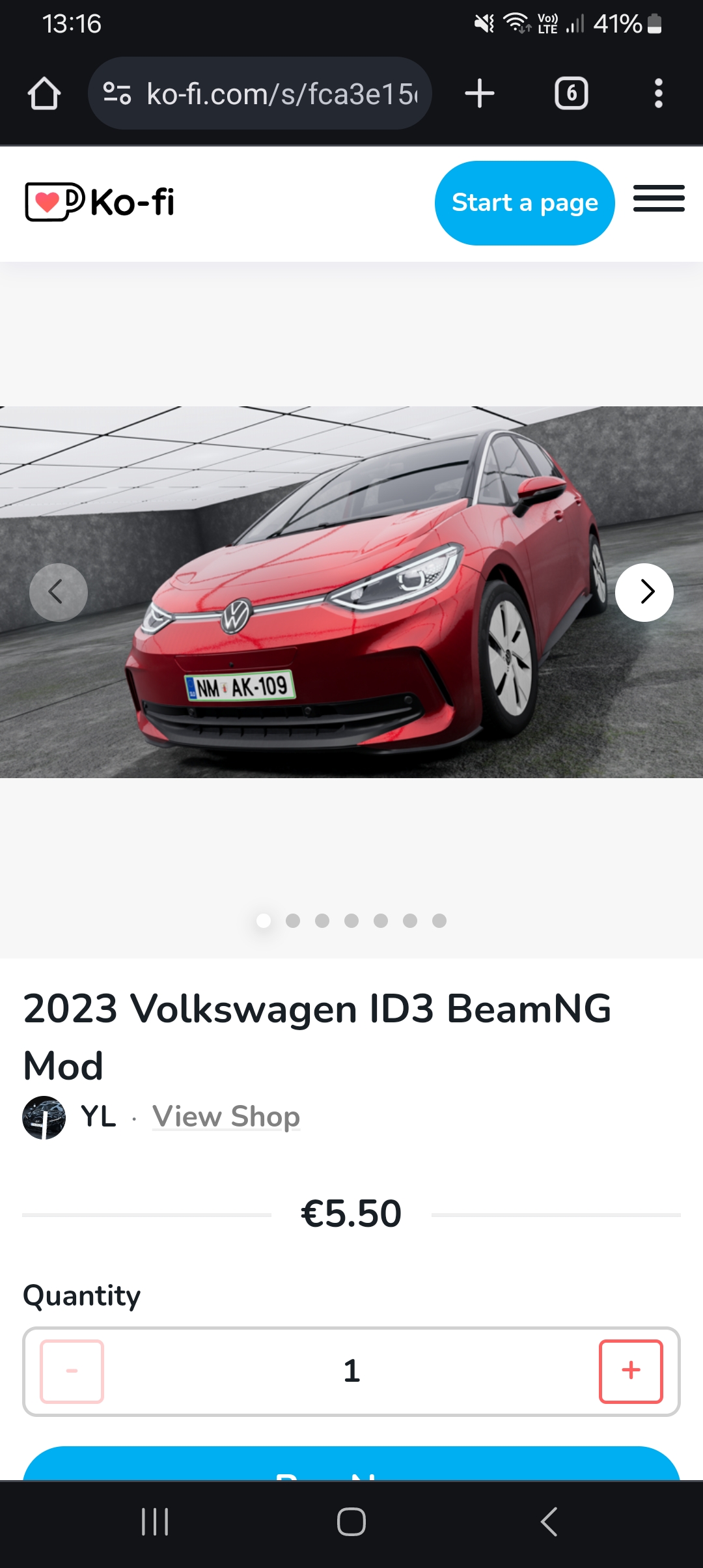Decrease quantity with the minus button

[x=72, y=1371]
